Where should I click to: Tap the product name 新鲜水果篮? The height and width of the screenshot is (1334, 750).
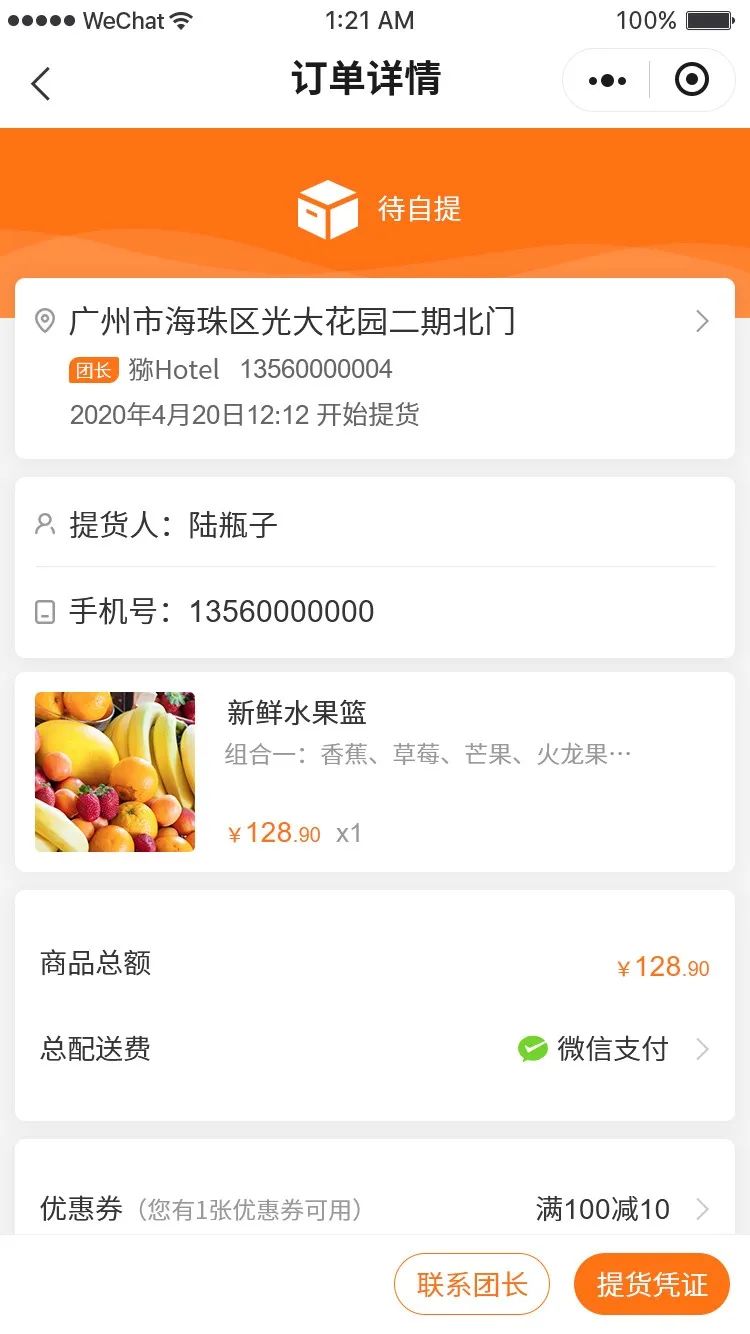297,712
